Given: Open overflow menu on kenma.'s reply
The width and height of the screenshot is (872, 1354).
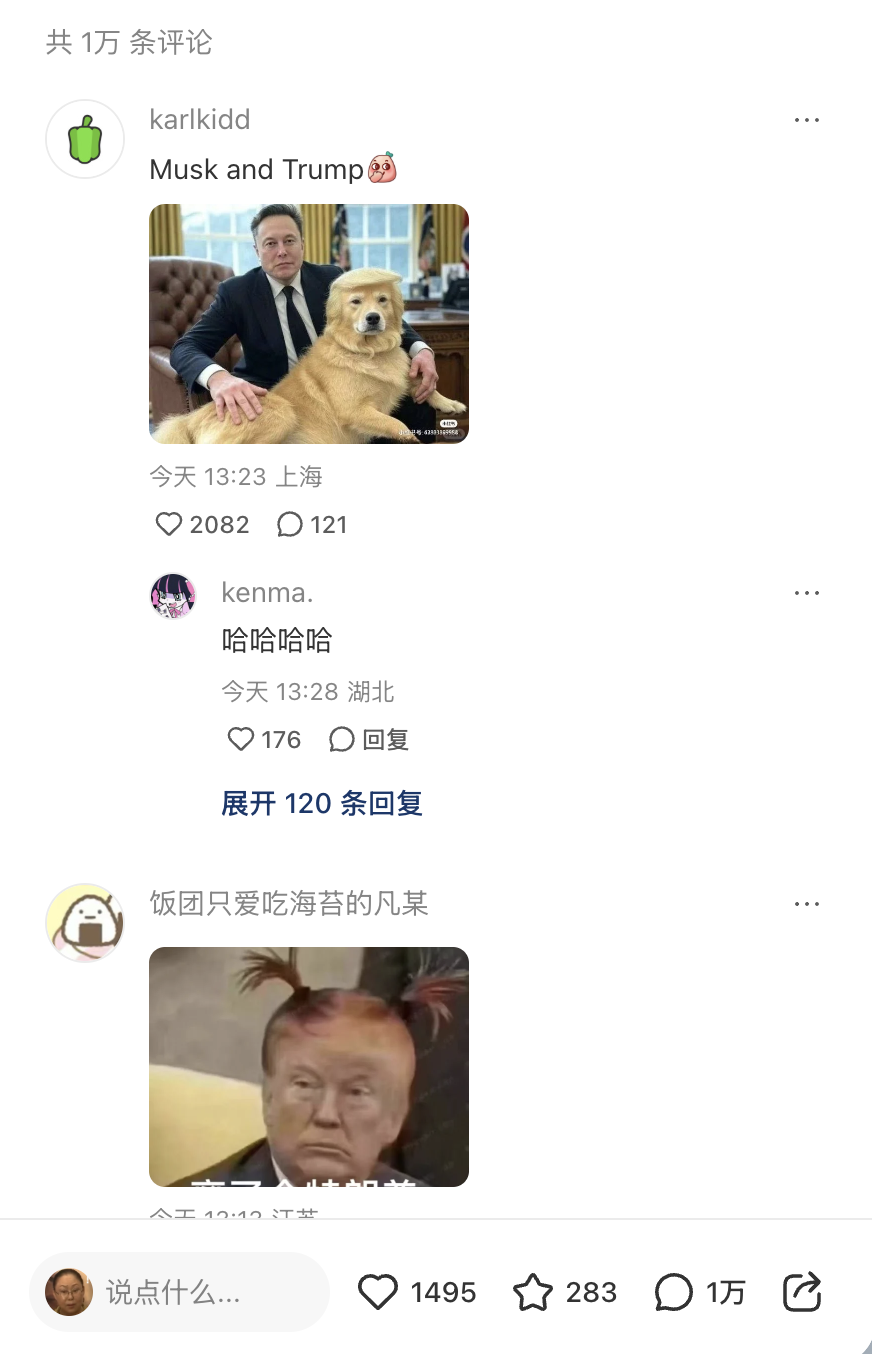Looking at the screenshot, I should (x=806, y=593).
